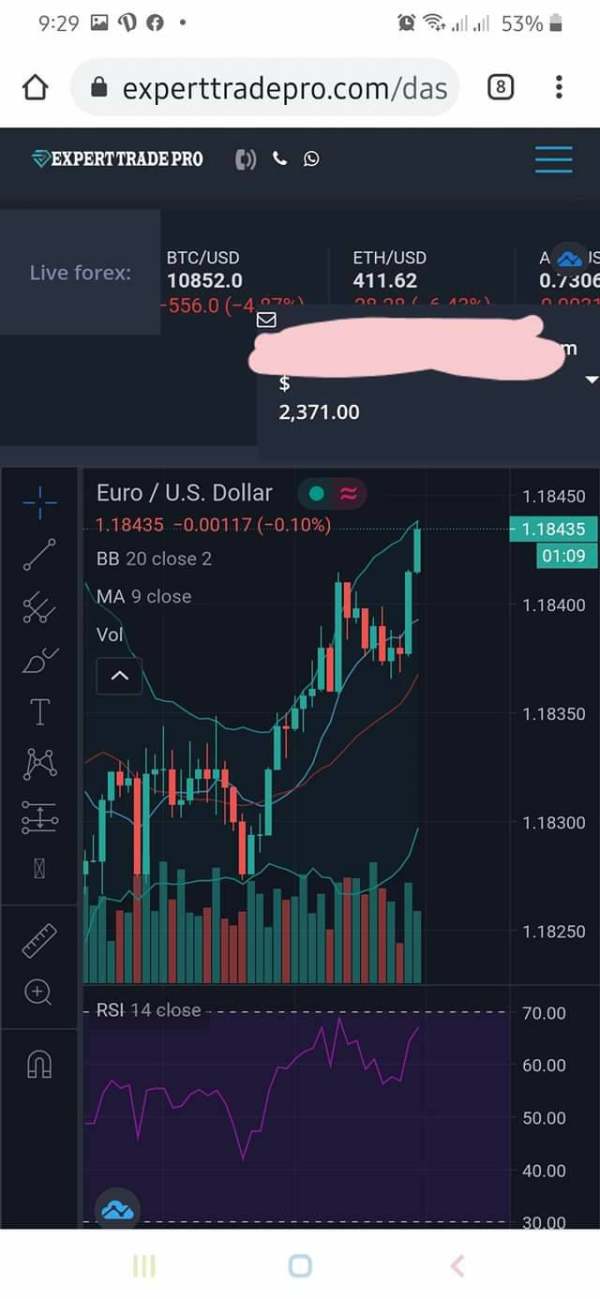Select the pitchfork drawing tool
This screenshot has width=600, height=1299.
tap(40, 608)
